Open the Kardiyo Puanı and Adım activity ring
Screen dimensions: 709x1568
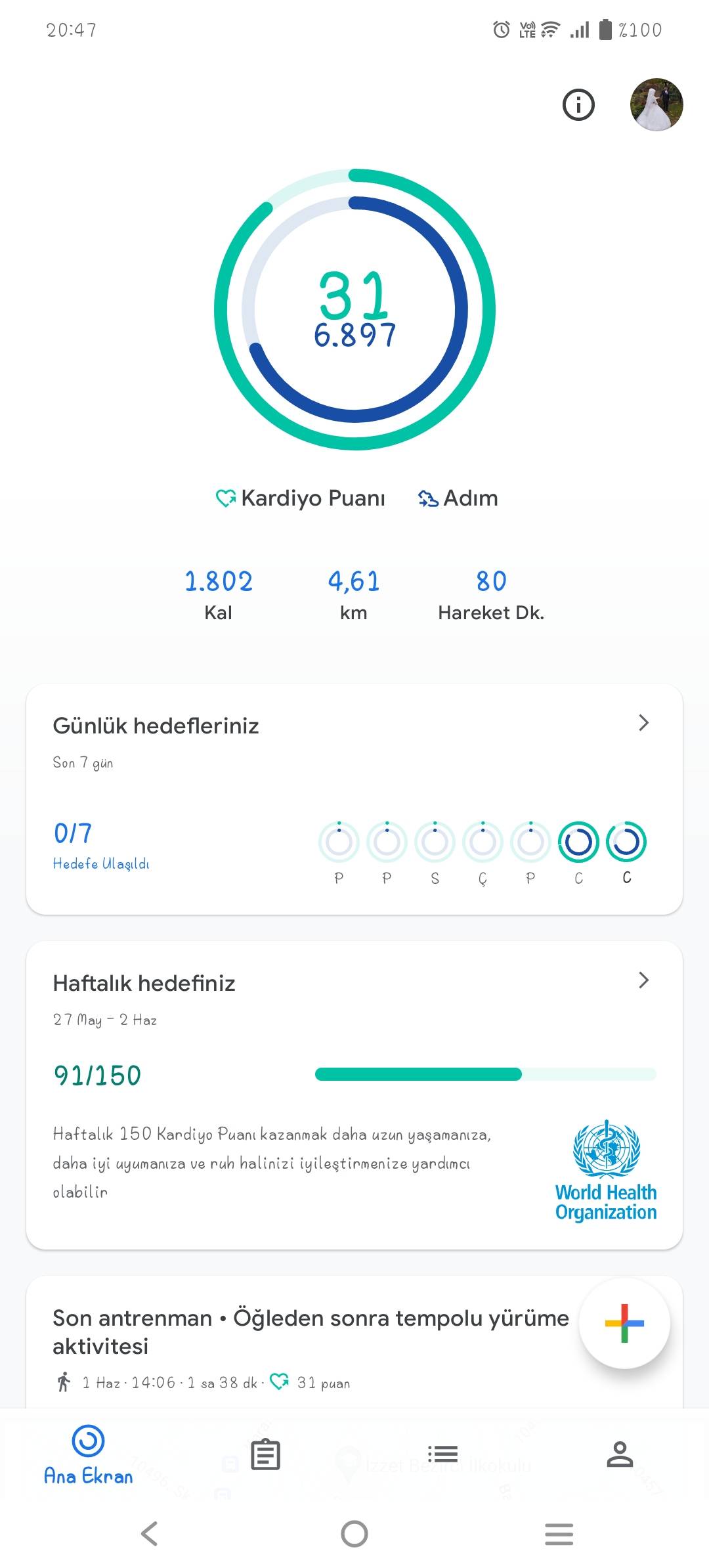354,310
